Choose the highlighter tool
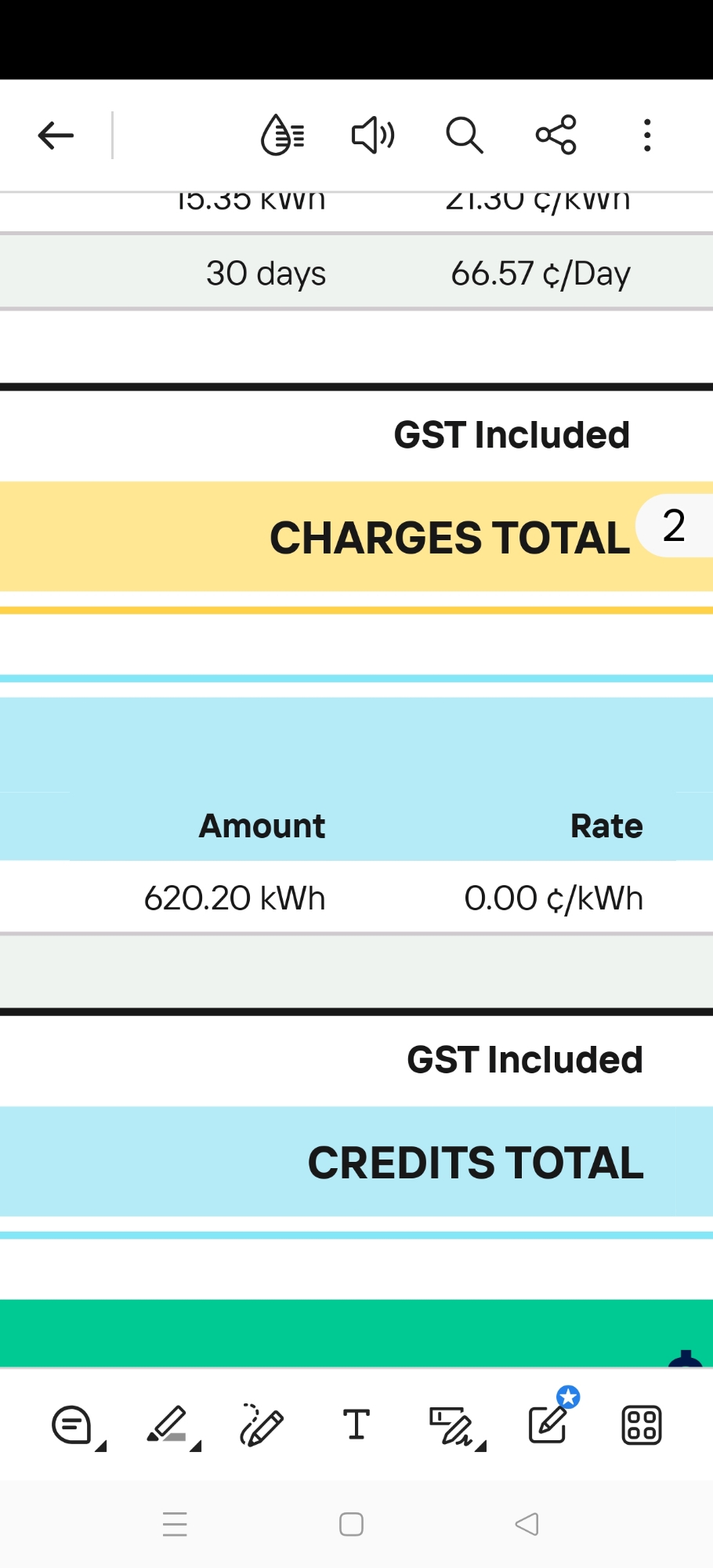The width and height of the screenshot is (713, 1568). point(168,1425)
